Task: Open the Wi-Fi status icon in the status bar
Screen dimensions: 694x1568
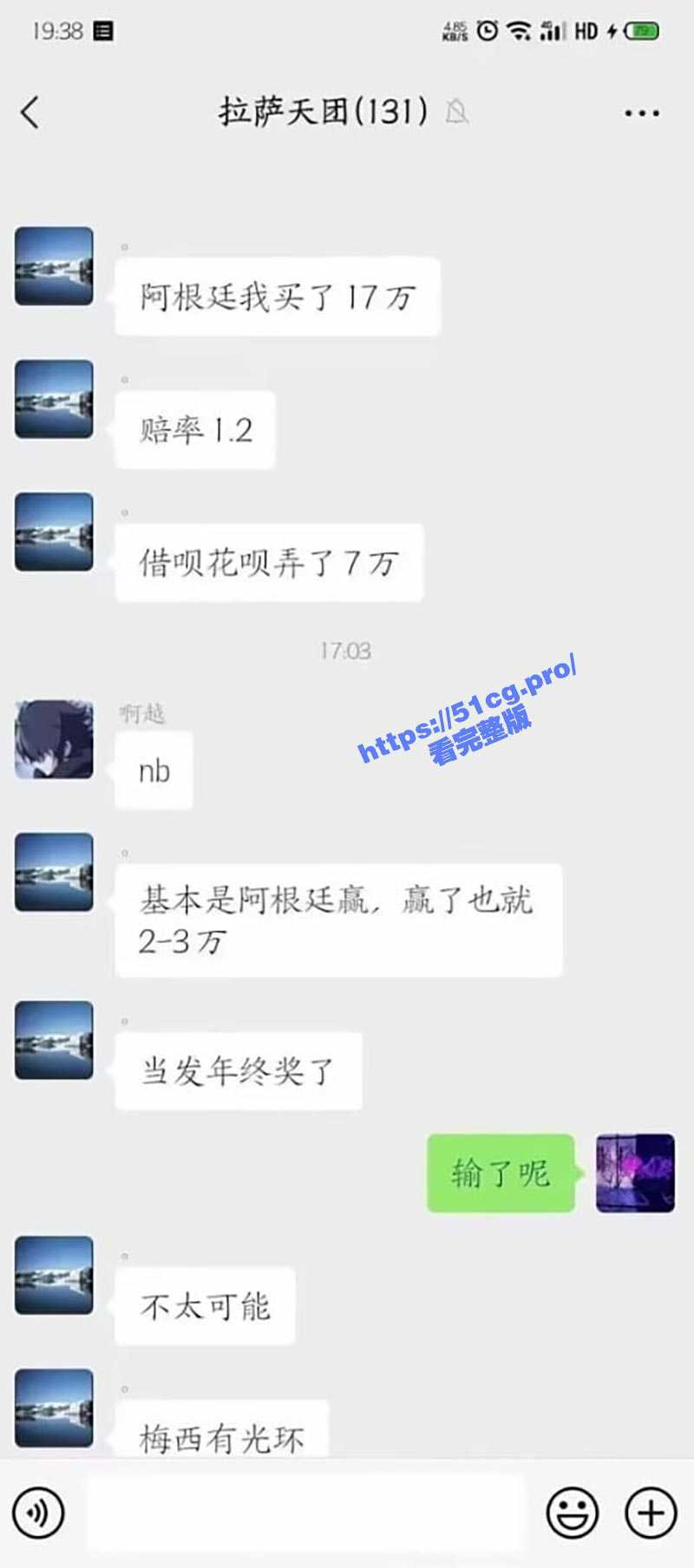Action: click(518, 30)
